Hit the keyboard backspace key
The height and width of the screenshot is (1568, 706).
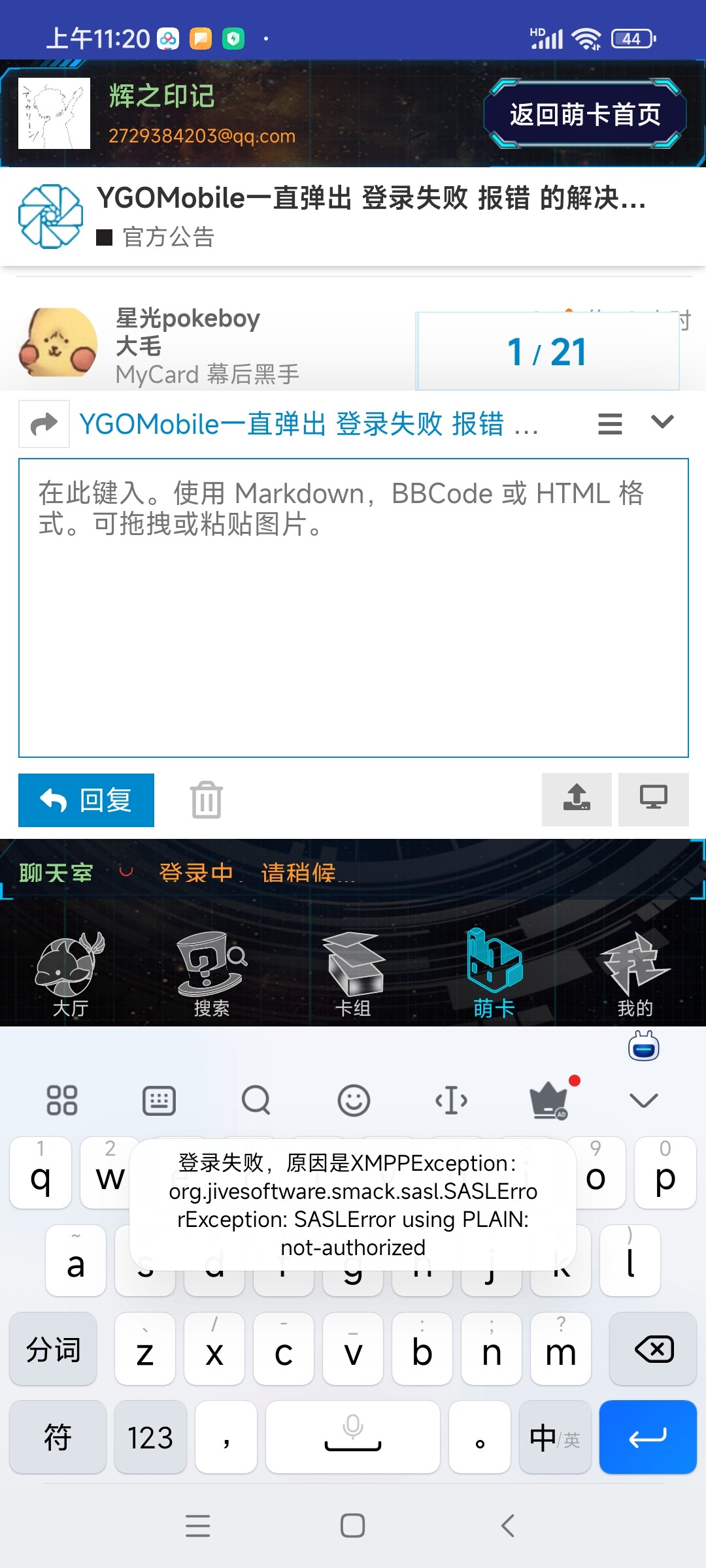point(653,1348)
